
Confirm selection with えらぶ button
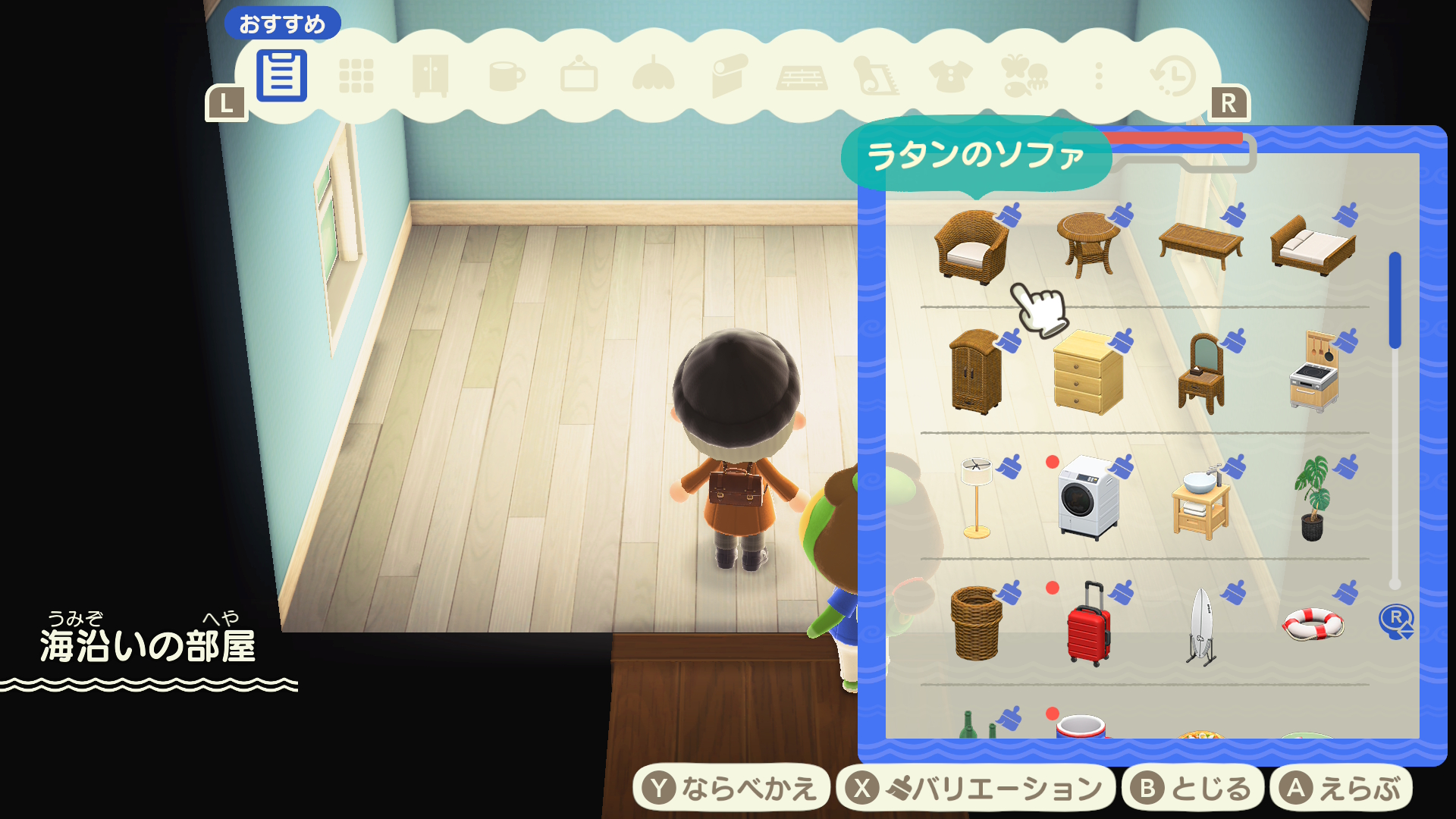pyautogui.click(x=1341, y=789)
